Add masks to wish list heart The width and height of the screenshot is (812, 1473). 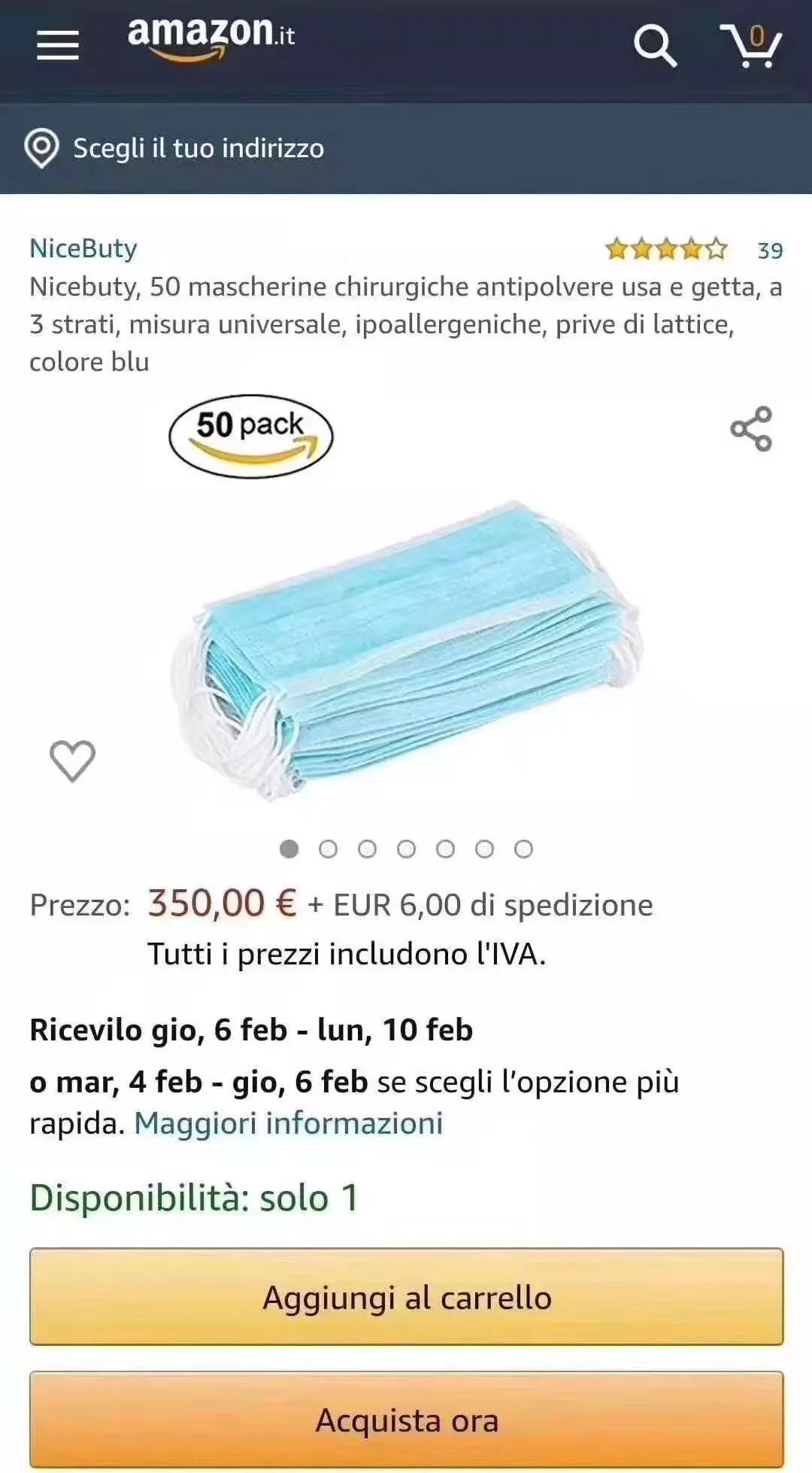tap(72, 761)
